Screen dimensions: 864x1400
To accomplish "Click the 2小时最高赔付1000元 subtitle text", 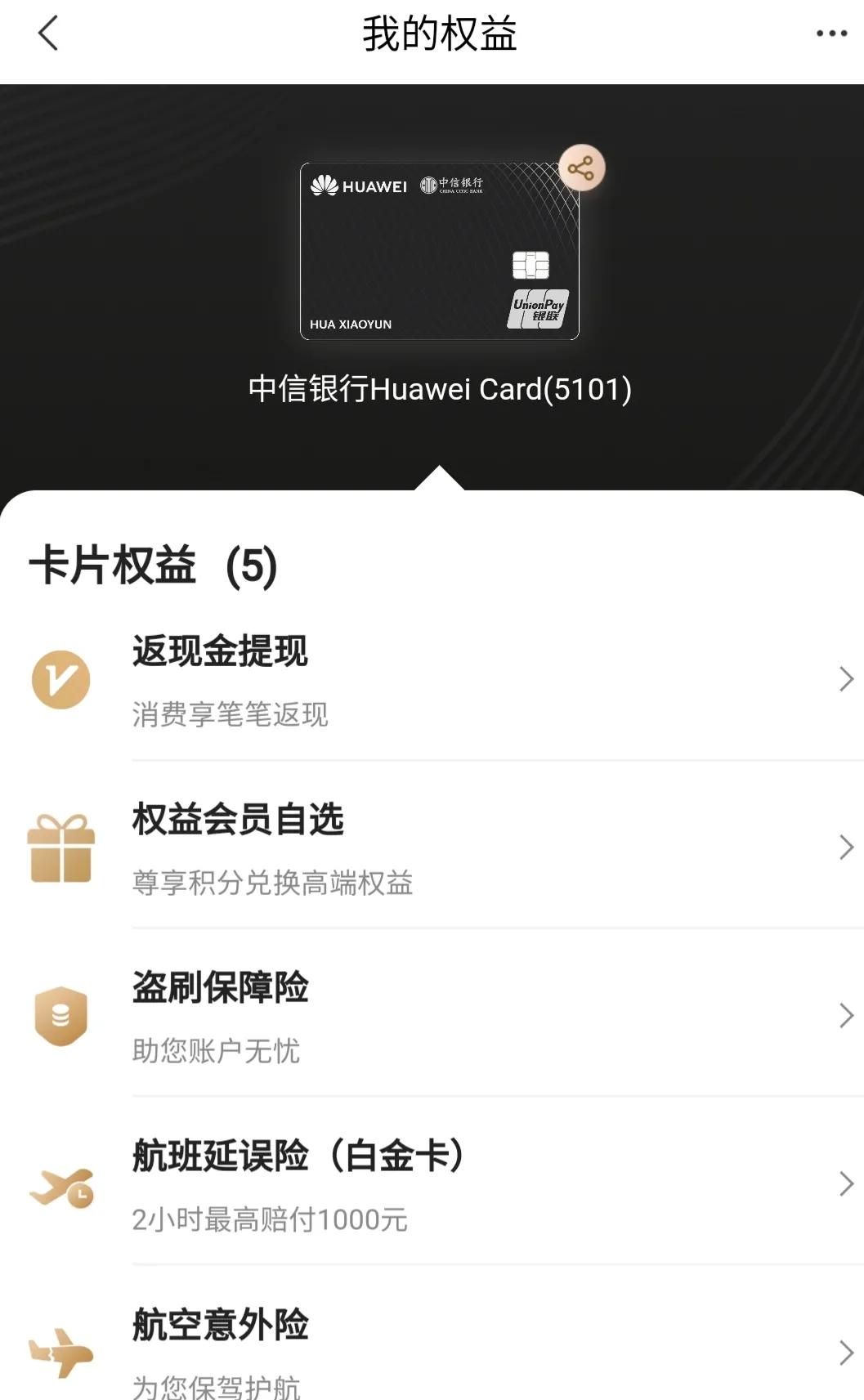I will [270, 1220].
